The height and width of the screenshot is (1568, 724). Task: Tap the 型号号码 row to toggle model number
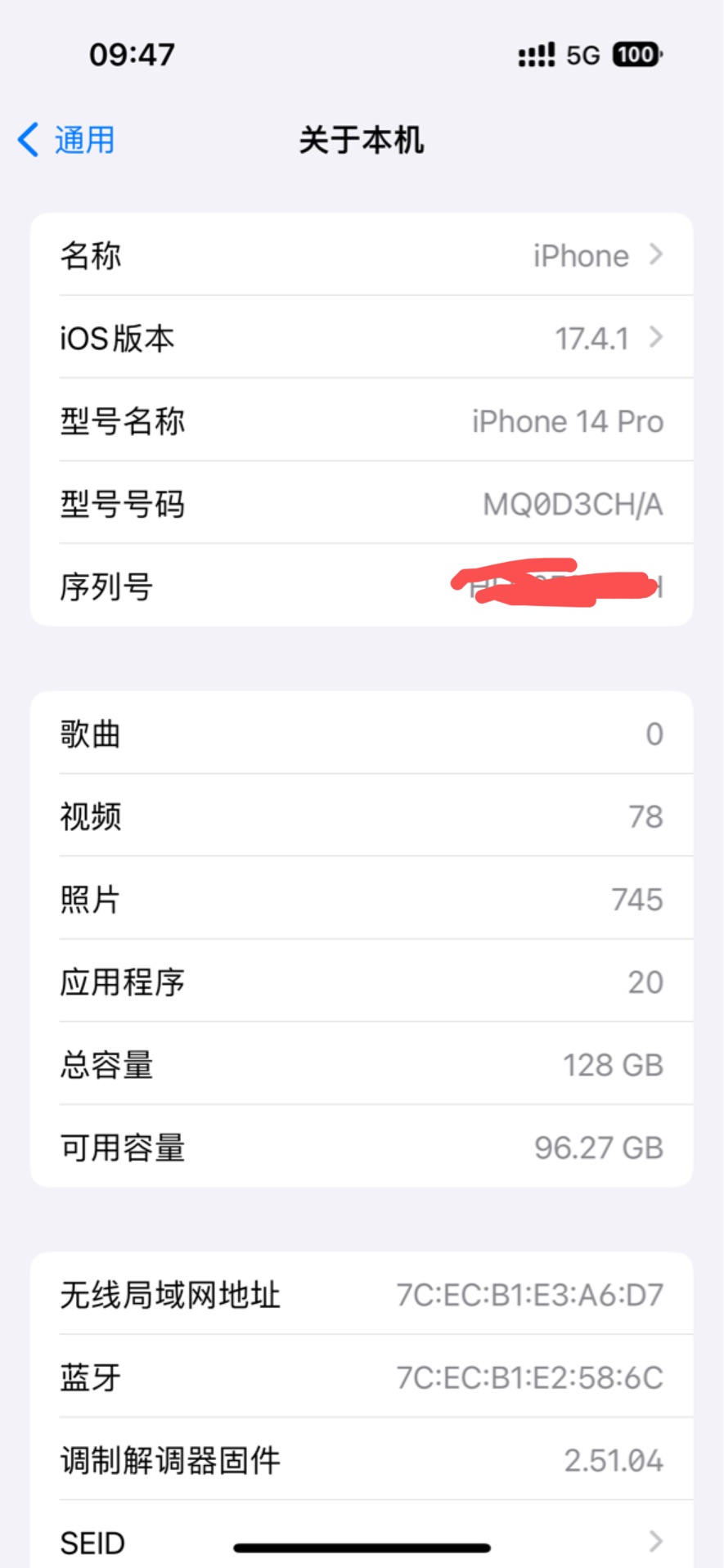click(x=362, y=503)
